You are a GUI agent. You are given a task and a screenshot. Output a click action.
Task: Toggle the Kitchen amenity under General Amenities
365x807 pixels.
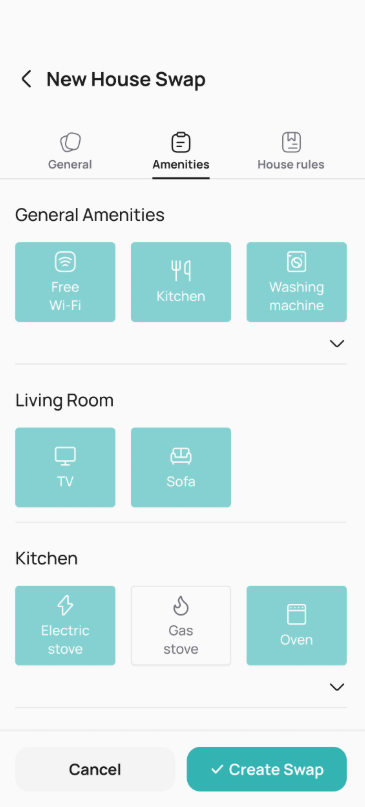click(x=181, y=282)
